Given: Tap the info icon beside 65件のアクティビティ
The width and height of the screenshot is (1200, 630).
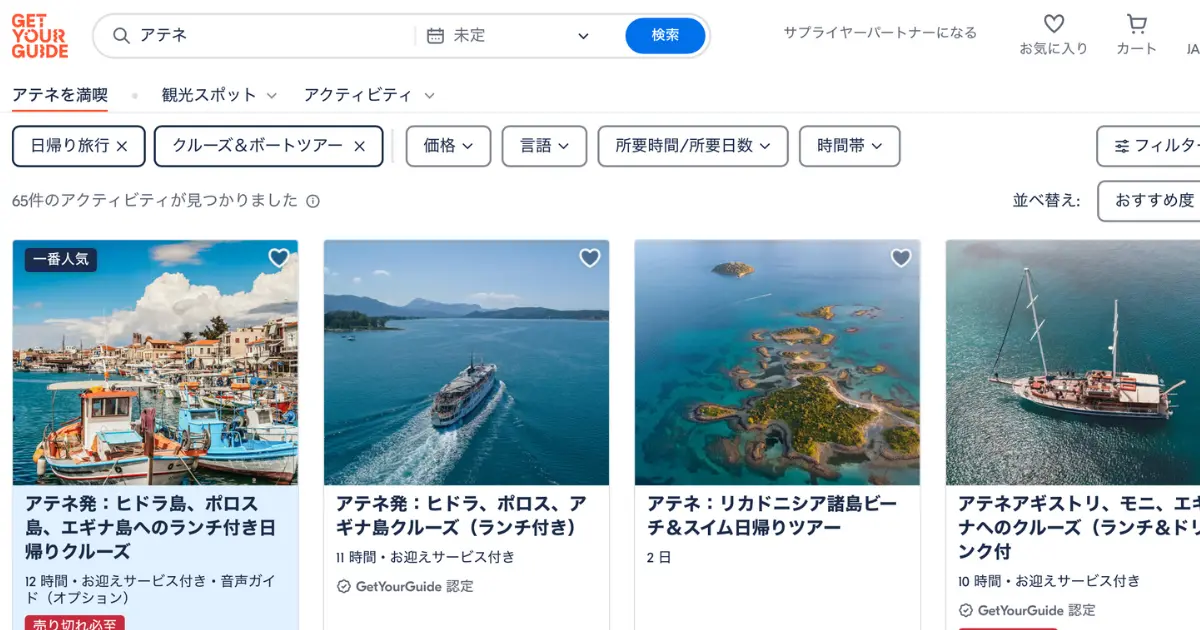Looking at the screenshot, I should tap(313, 201).
